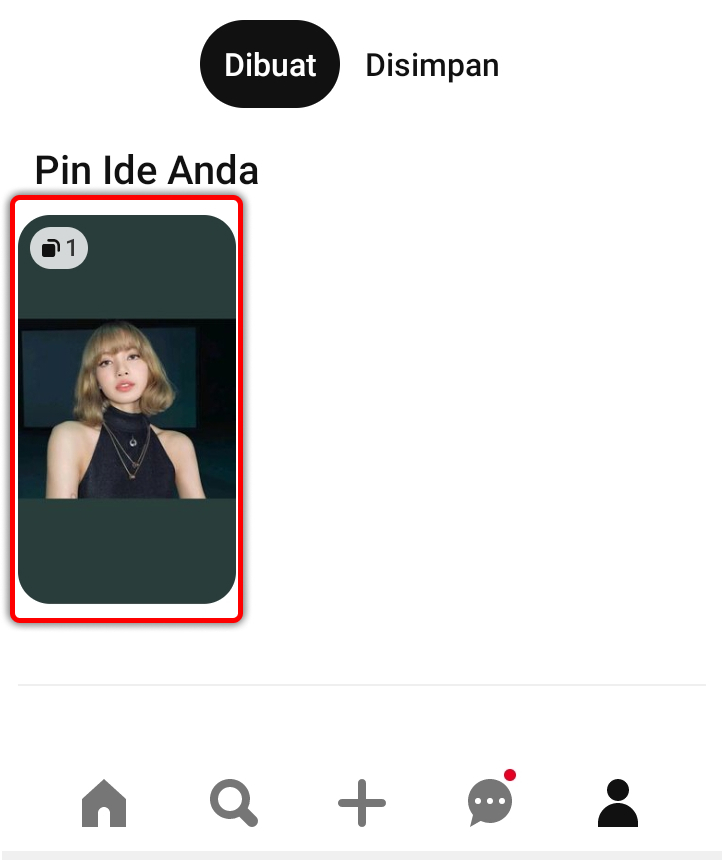Image resolution: width=722 pixels, height=860 pixels.
Task: Tap the person silhouette in bottom navigation
Action: 617,803
